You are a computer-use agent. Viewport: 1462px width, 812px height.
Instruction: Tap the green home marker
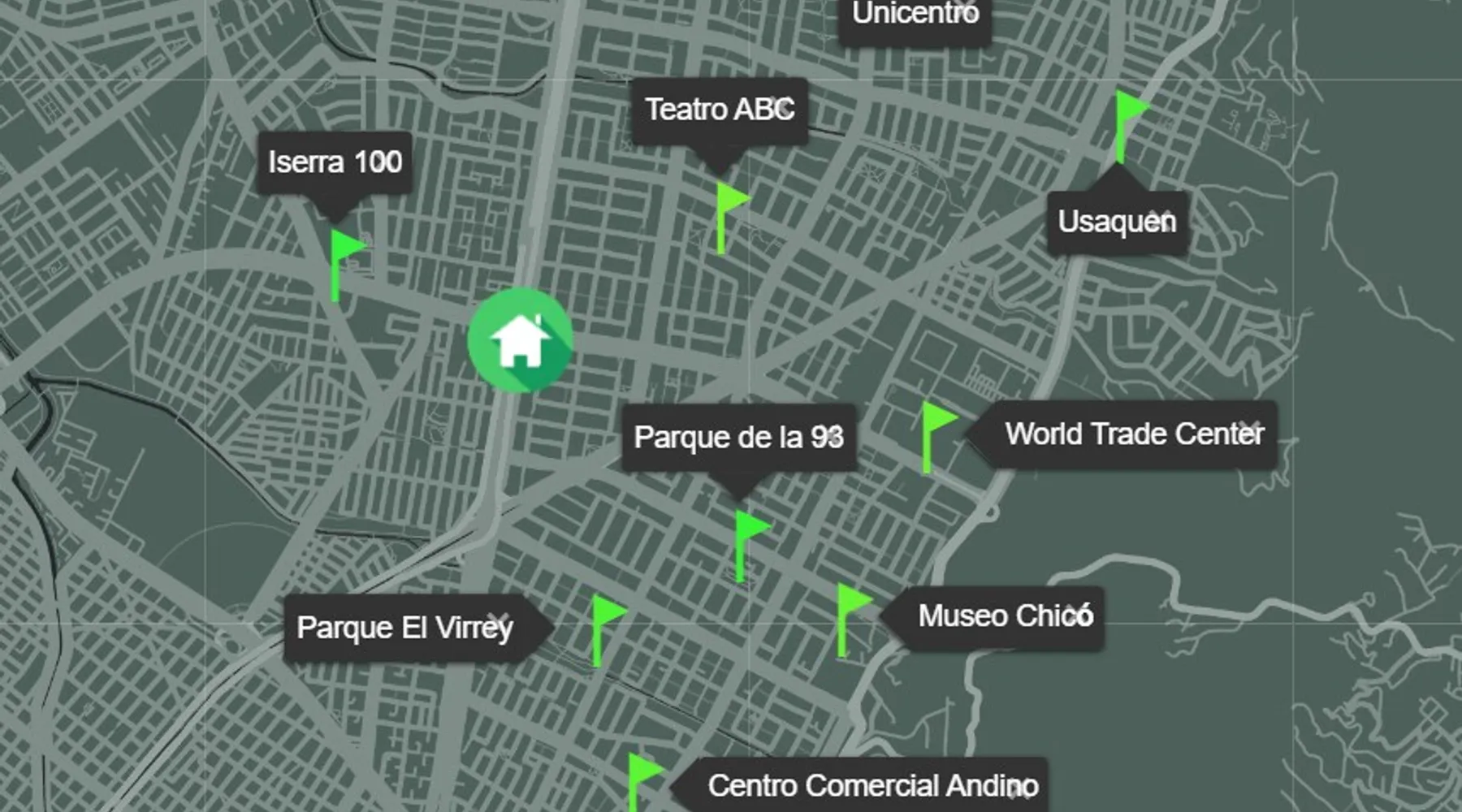[x=520, y=340]
